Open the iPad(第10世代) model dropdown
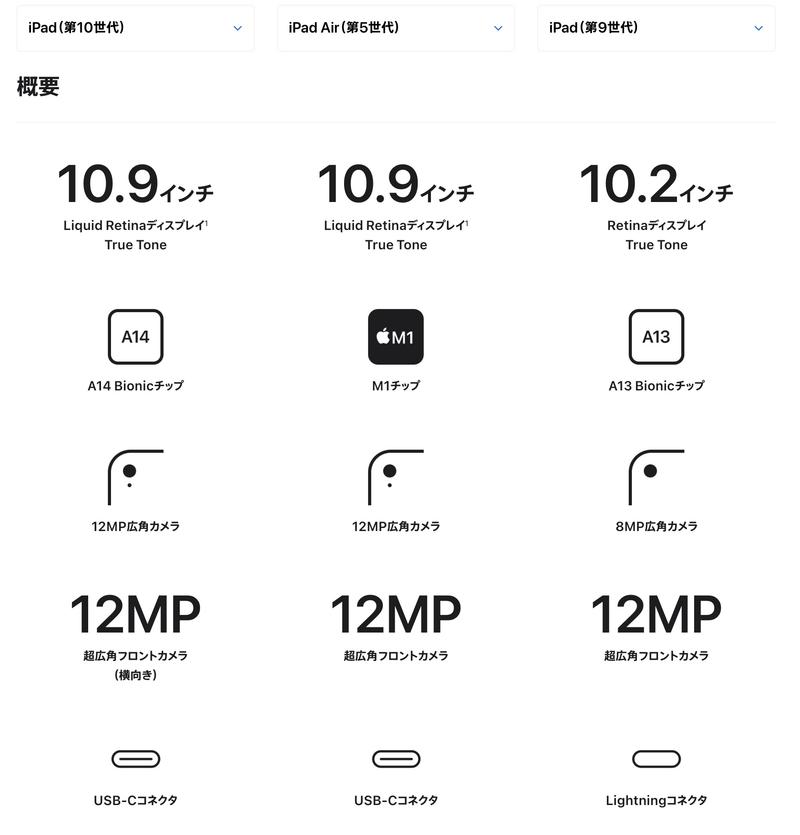The height and width of the screenshot is (835, 800). point(135,28)
